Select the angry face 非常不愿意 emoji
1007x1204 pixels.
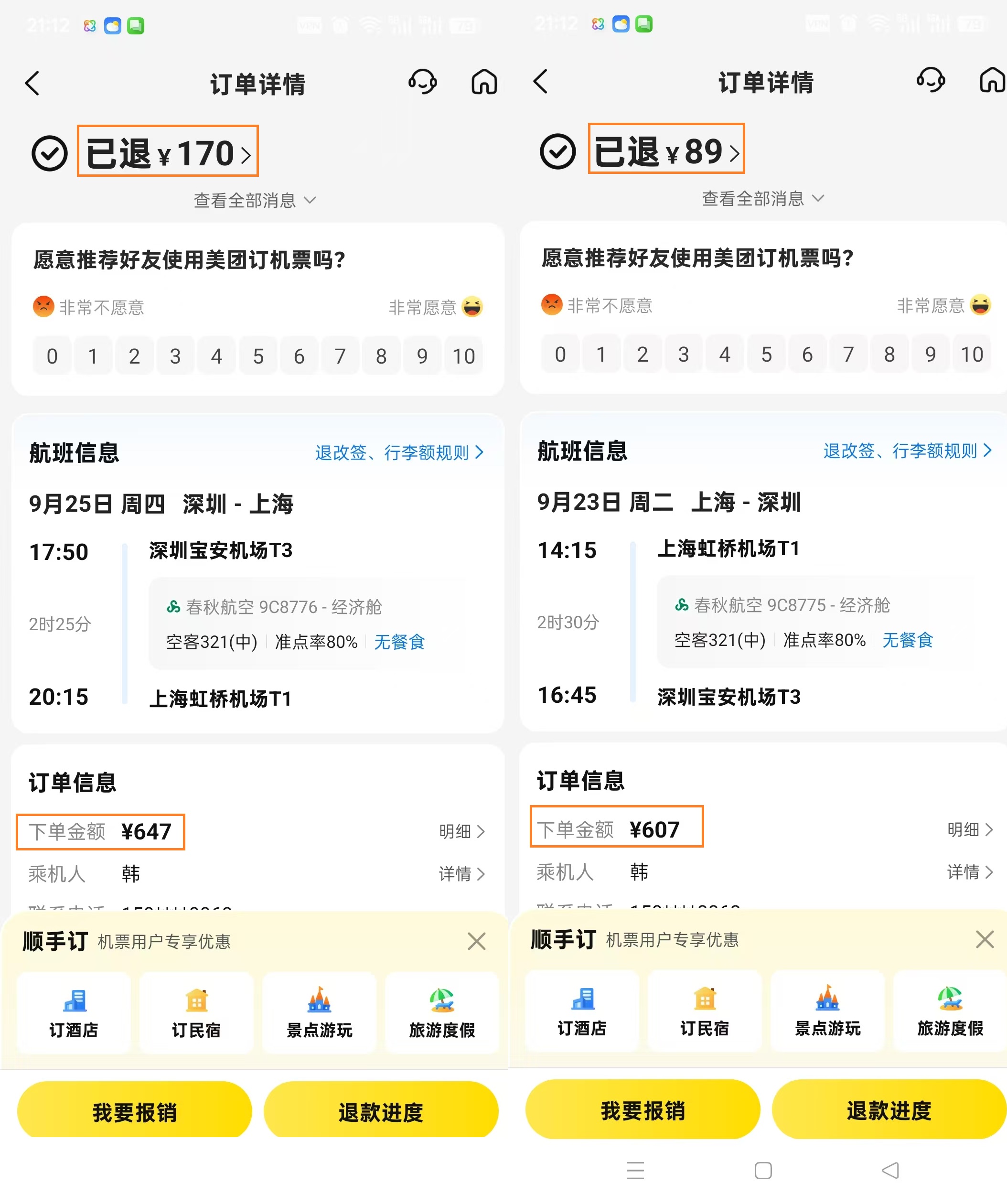[45, 307]
